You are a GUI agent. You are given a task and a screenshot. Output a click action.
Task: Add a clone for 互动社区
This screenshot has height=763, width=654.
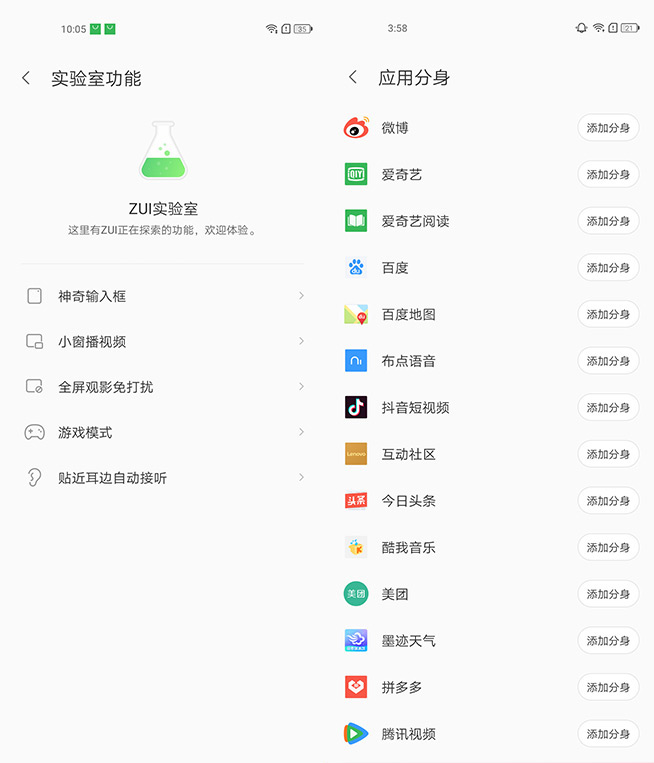(608, 454)
